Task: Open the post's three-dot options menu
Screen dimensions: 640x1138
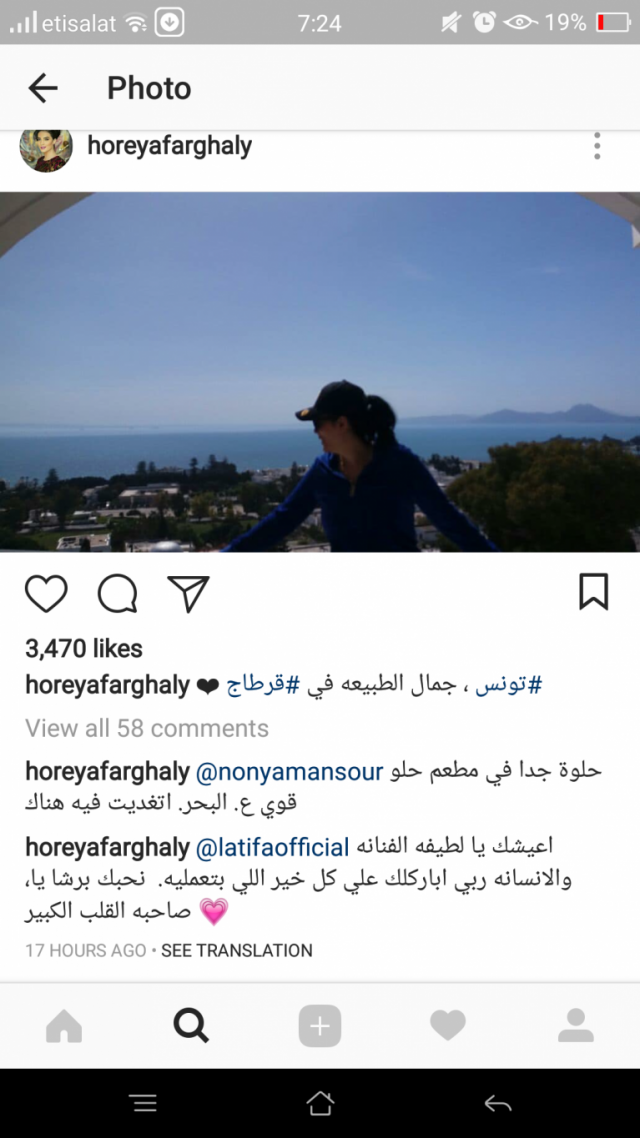Action: coord(597,146)
